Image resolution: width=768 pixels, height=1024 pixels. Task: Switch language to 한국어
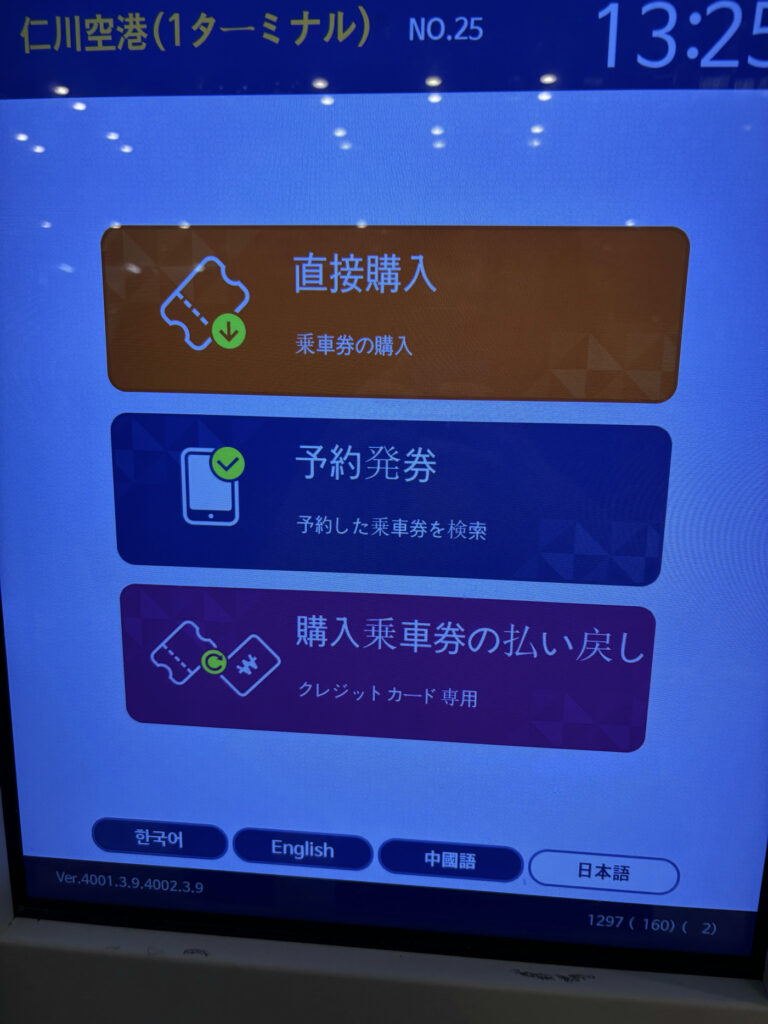(159, 838)
